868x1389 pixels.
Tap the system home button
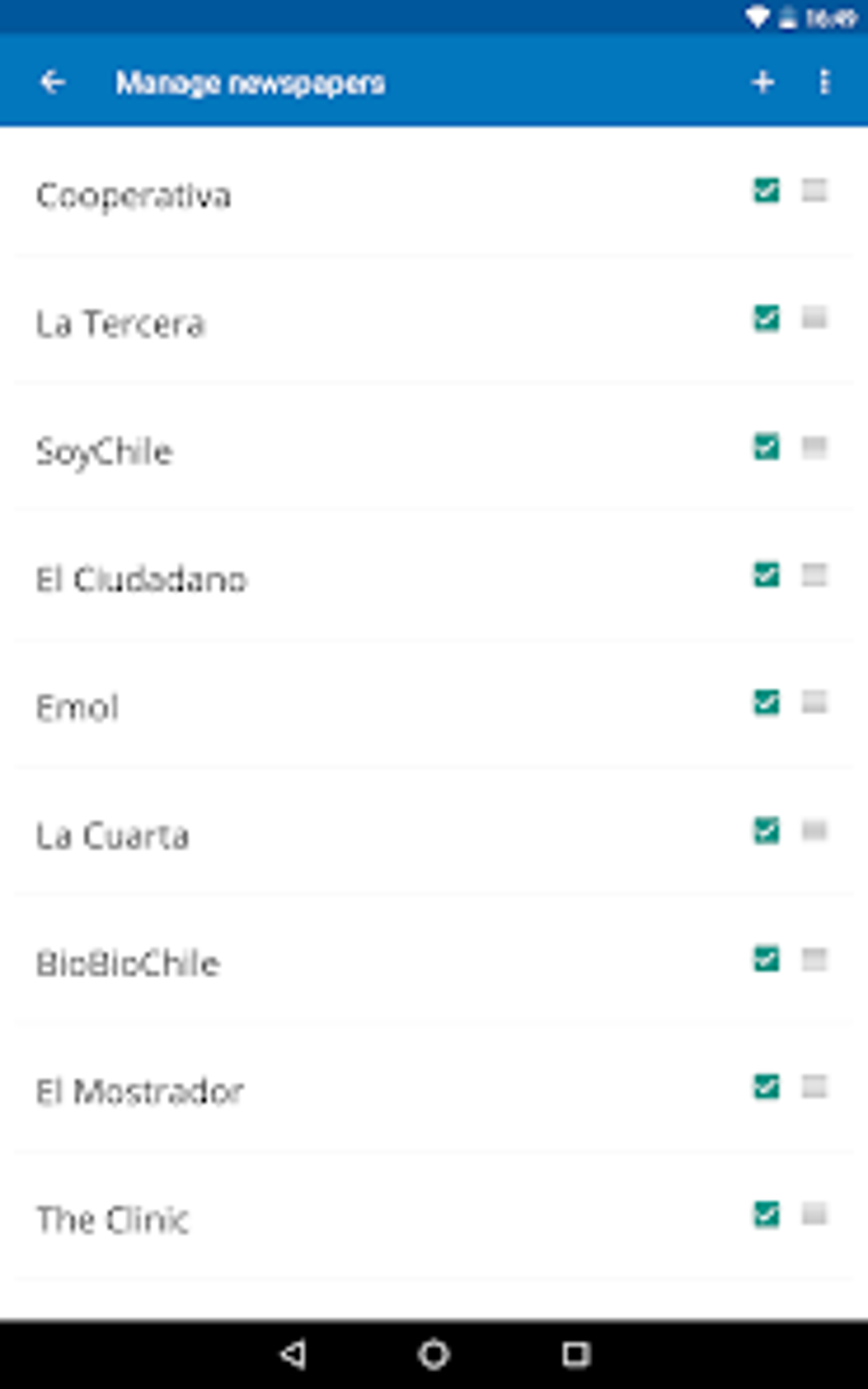point(434,1354)
